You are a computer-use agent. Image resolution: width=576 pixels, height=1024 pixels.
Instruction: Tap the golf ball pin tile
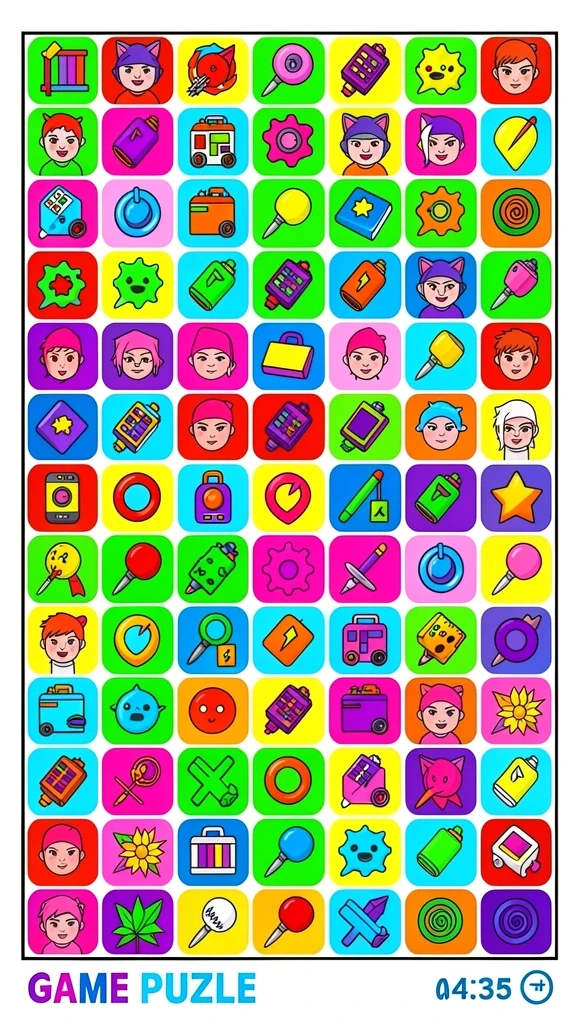pos(213,921)
